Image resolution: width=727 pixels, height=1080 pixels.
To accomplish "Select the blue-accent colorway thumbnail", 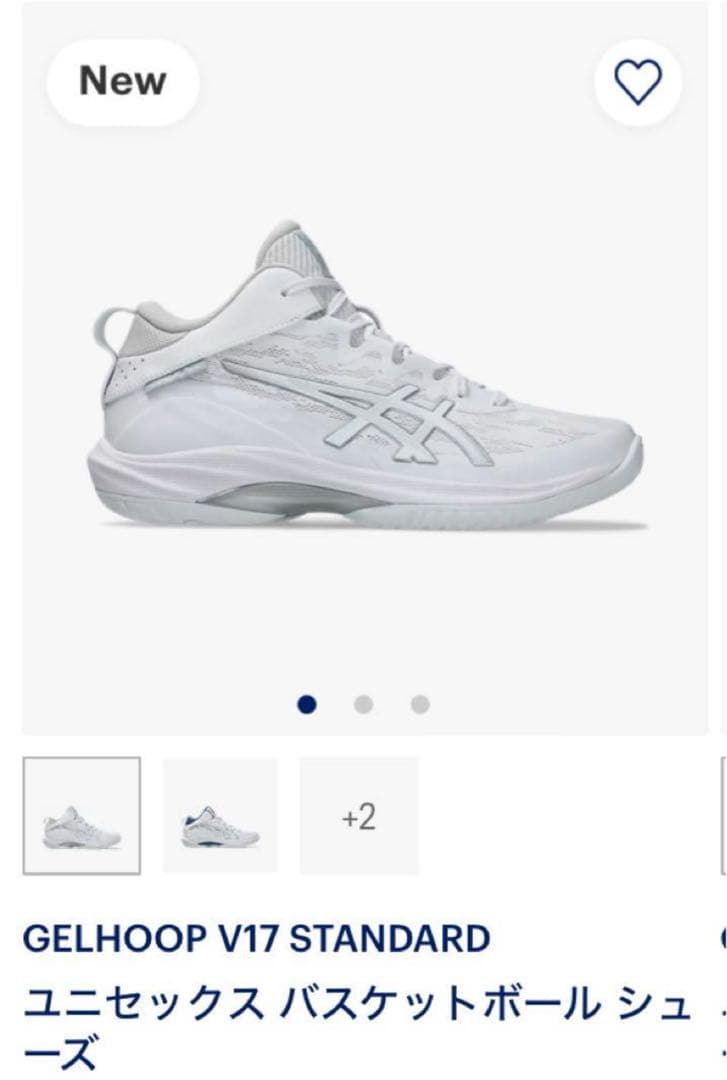I will coord(220,815).
